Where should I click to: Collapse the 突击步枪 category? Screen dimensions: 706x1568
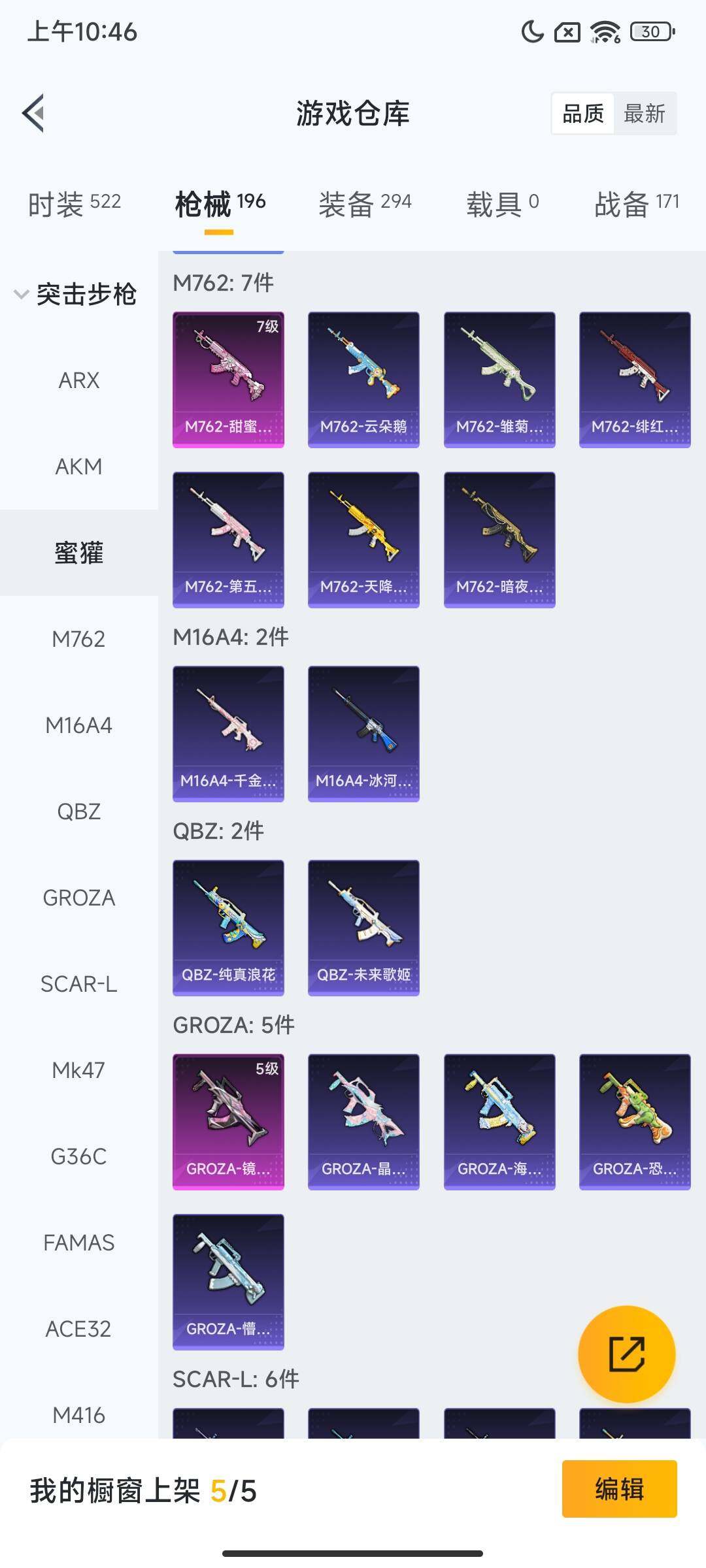point(76,294)
